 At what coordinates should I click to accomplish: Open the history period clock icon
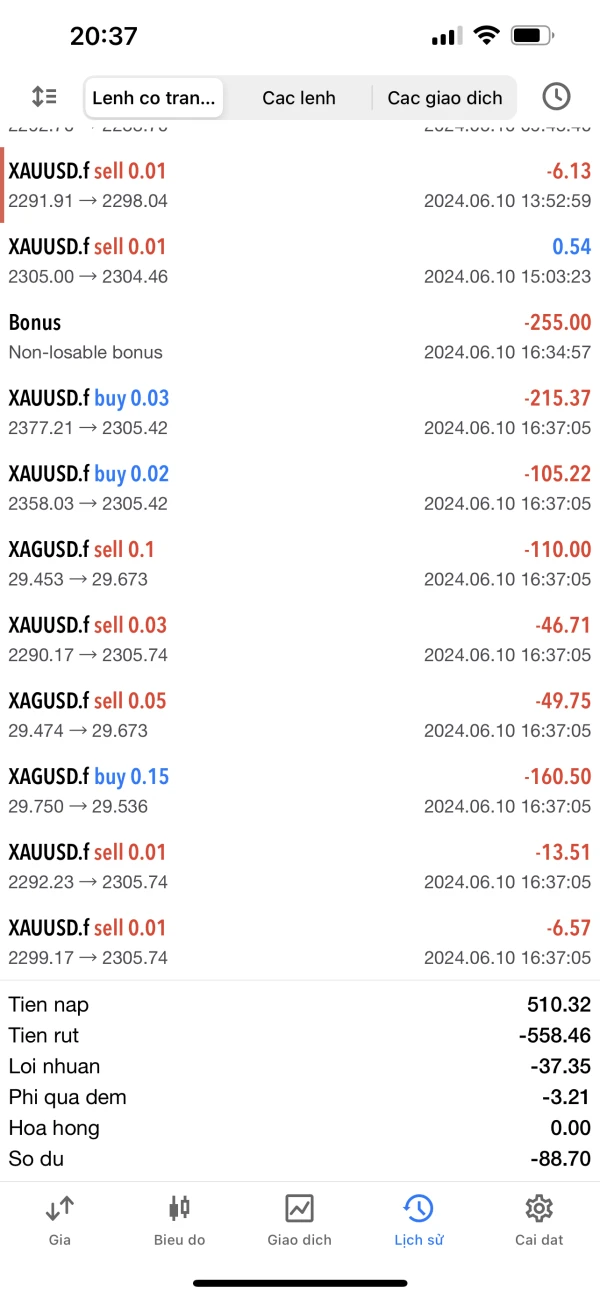556,97
